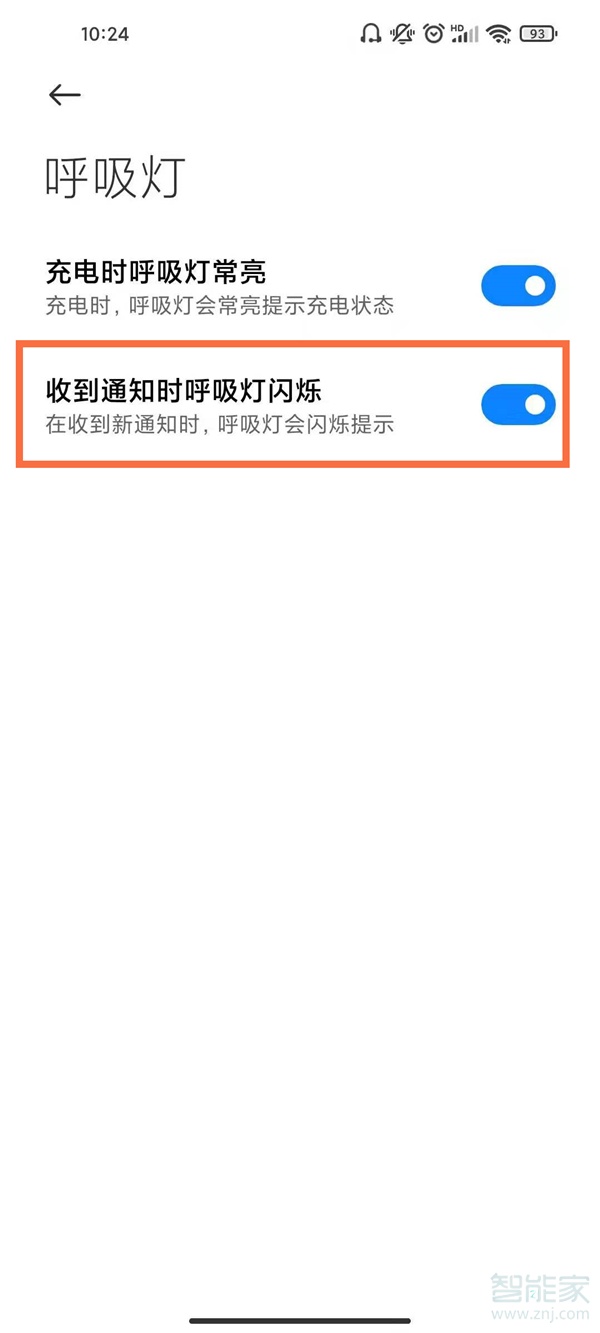Go back using the top-left arrow
The width and height of the screenshot is (600, 1333).
pos(64,95)
